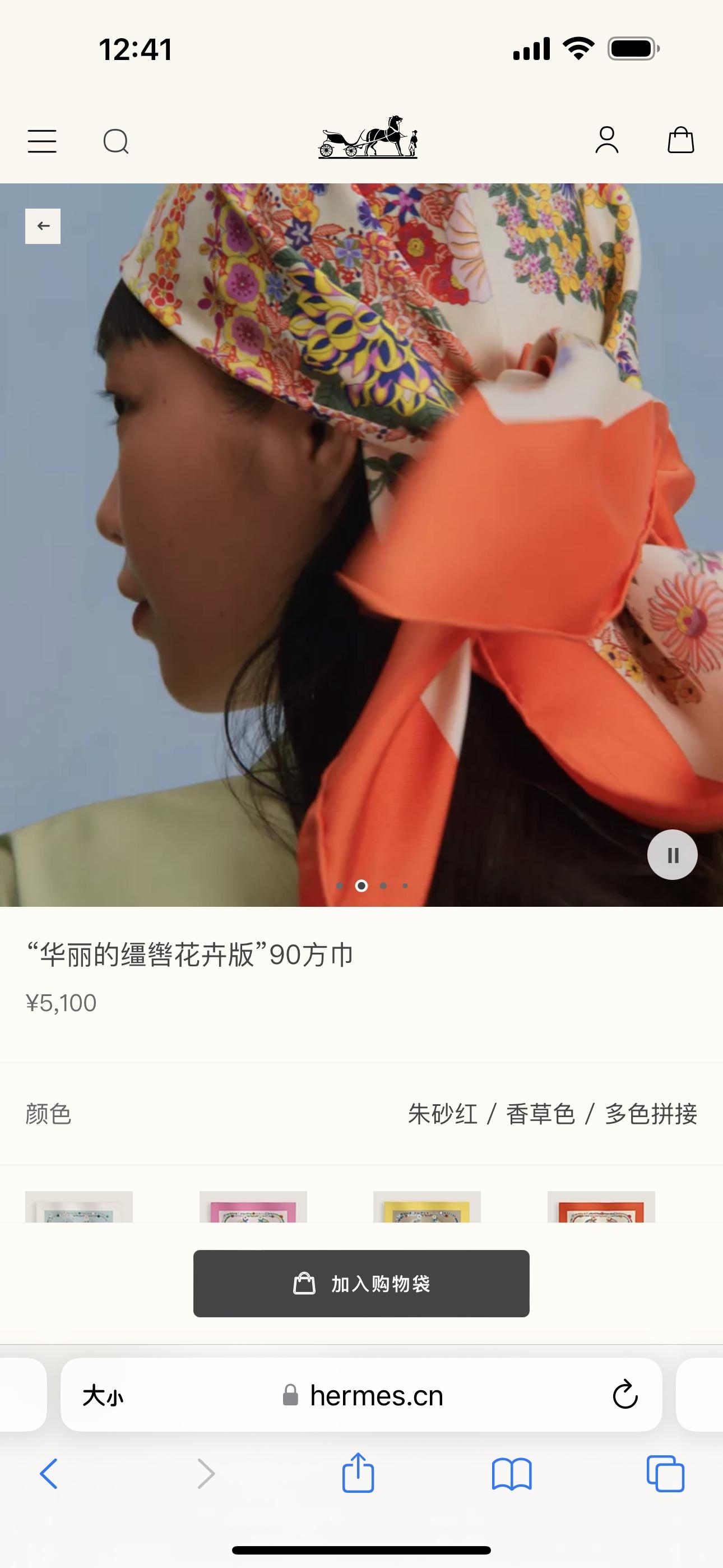Select the blue scarf color swatch
The height and width of the screenshot is (1568, 723).
[x=78, y=1206]
